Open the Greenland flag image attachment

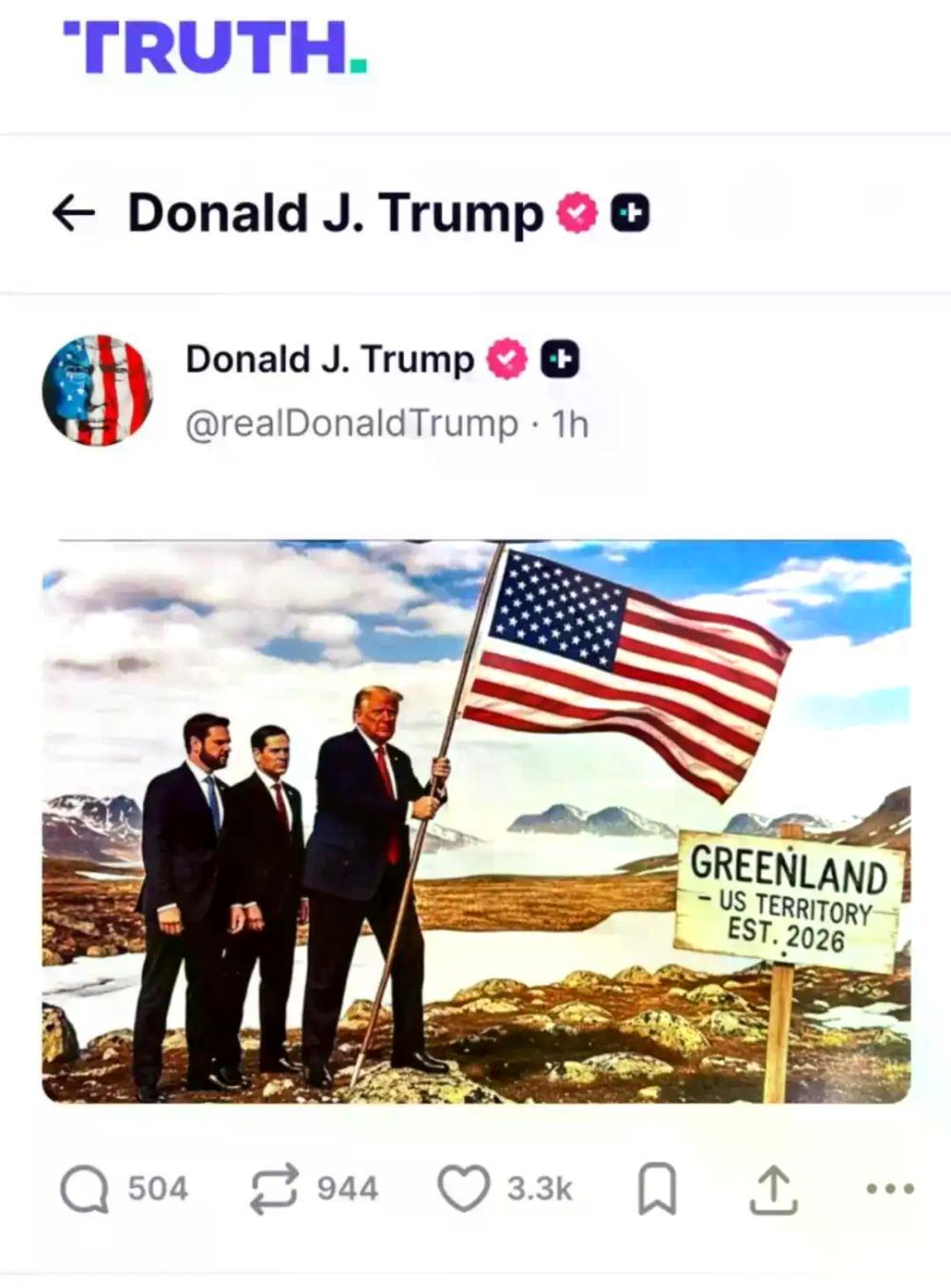475,821
